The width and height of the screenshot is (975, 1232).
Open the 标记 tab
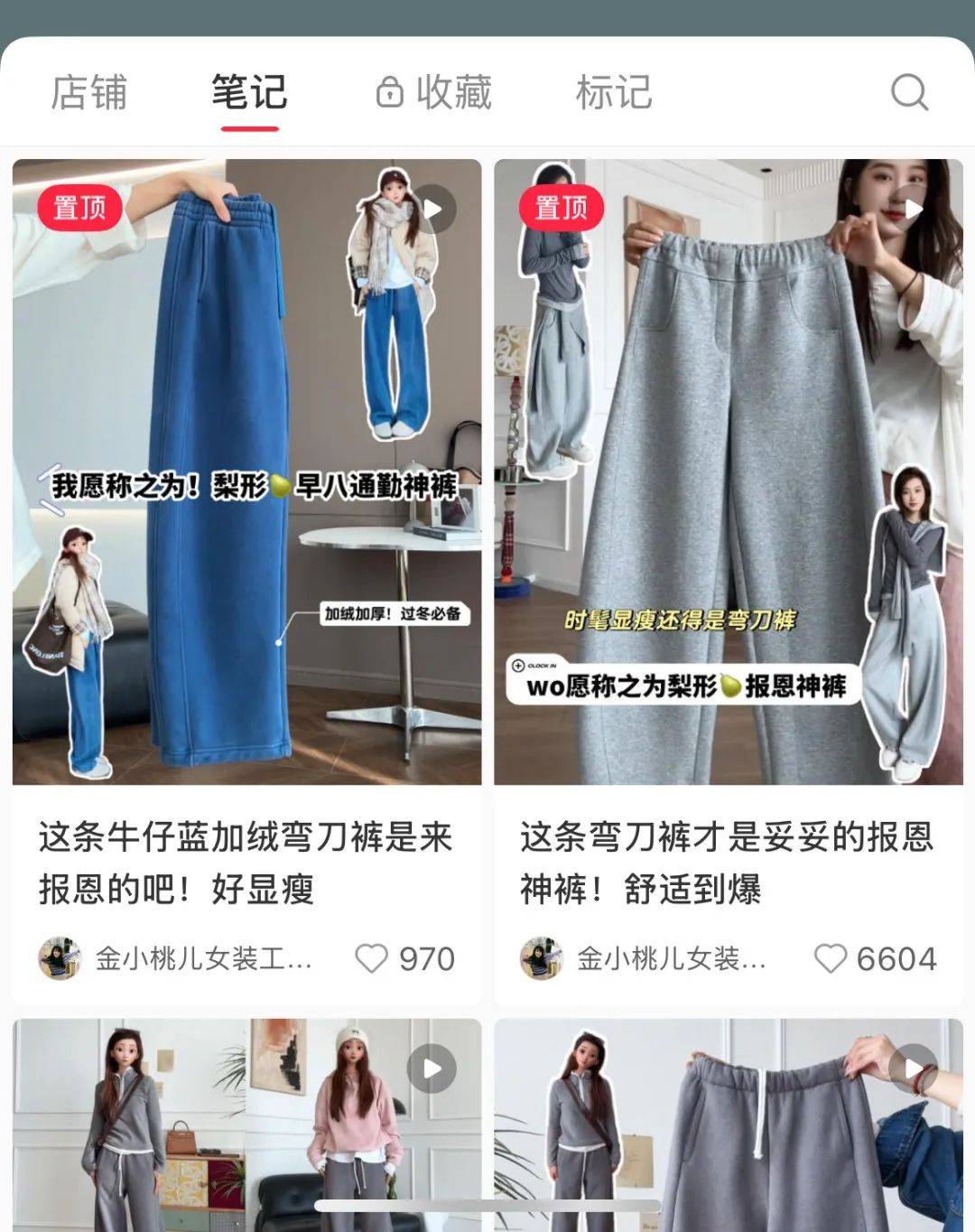tap(614, 92)
